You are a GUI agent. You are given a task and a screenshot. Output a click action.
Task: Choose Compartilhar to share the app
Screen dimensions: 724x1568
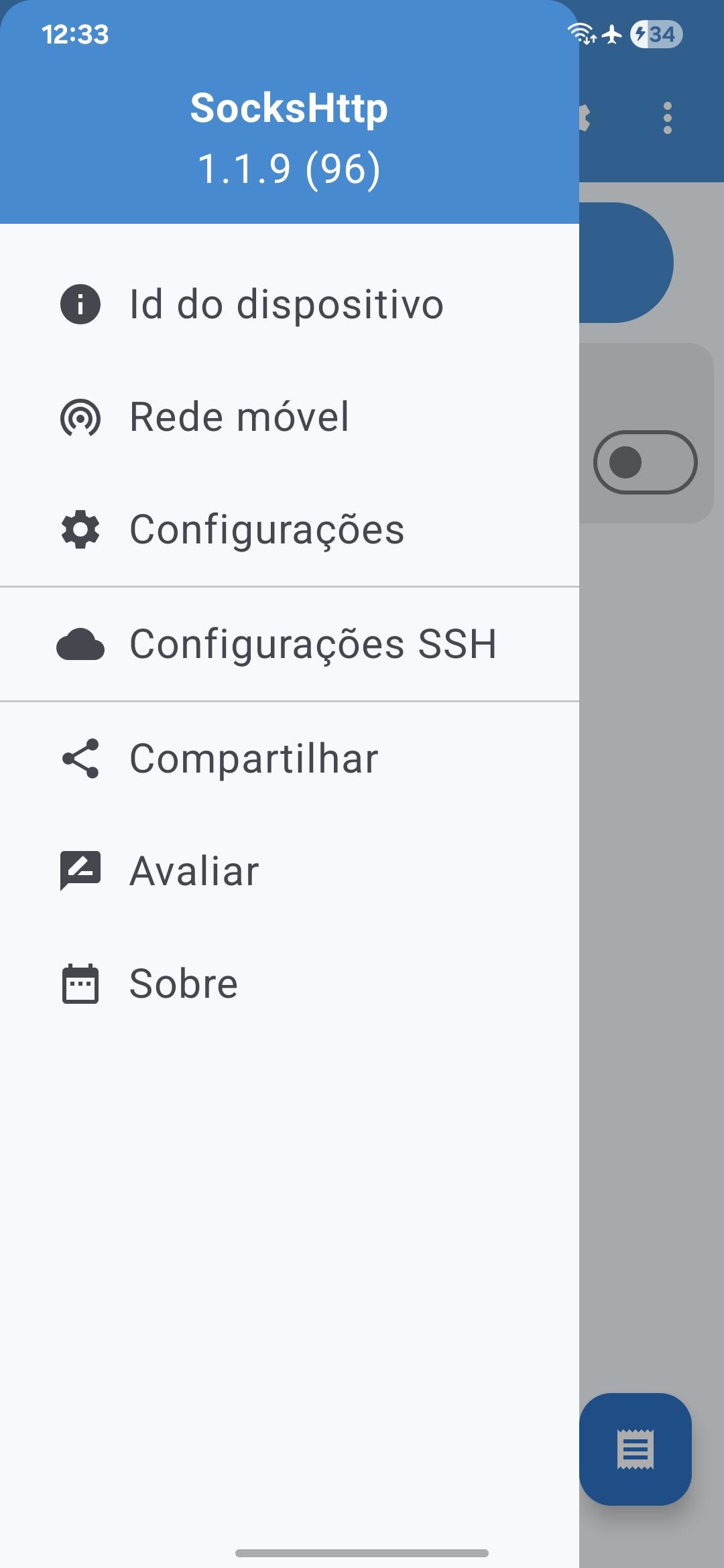[253, 759]
